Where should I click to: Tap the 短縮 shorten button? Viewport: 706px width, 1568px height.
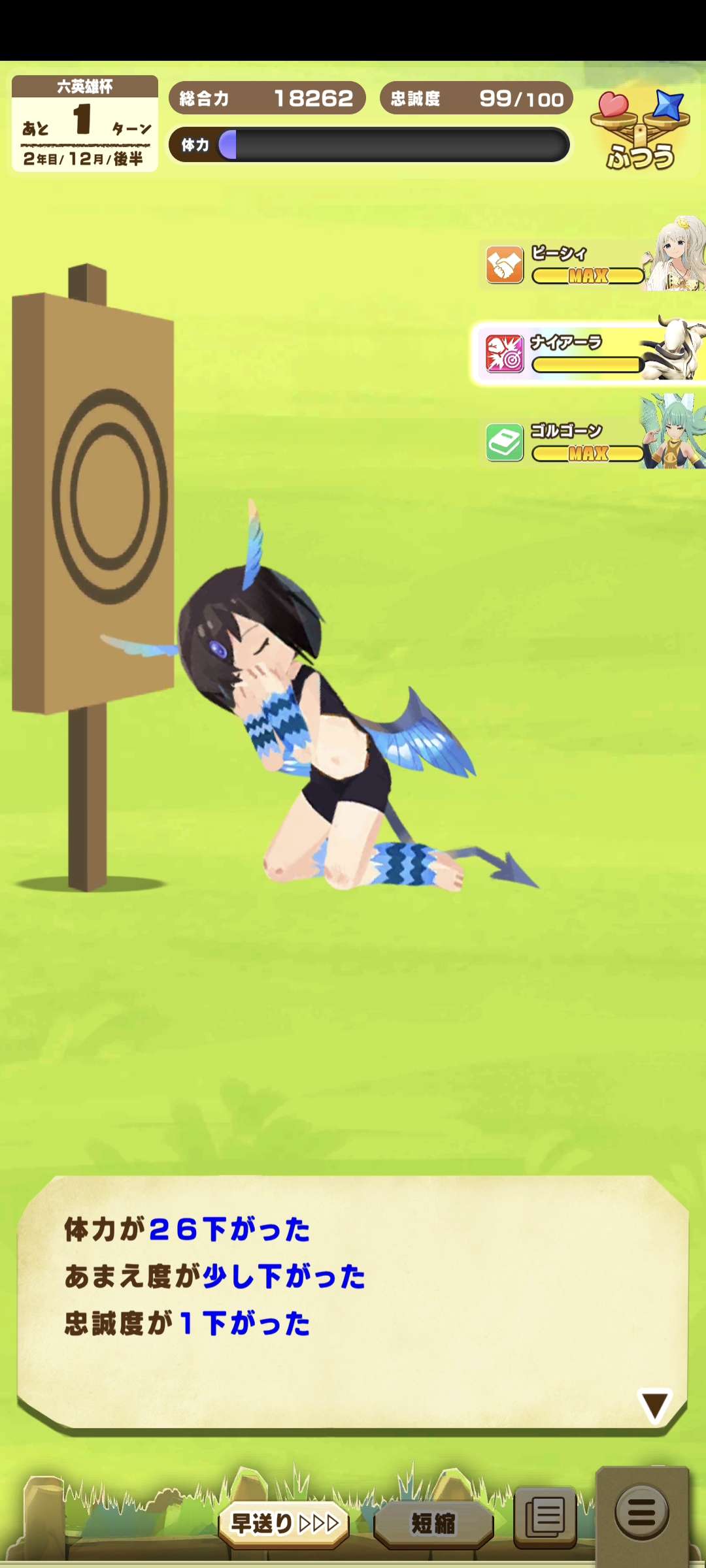(x=433, y=1524)
